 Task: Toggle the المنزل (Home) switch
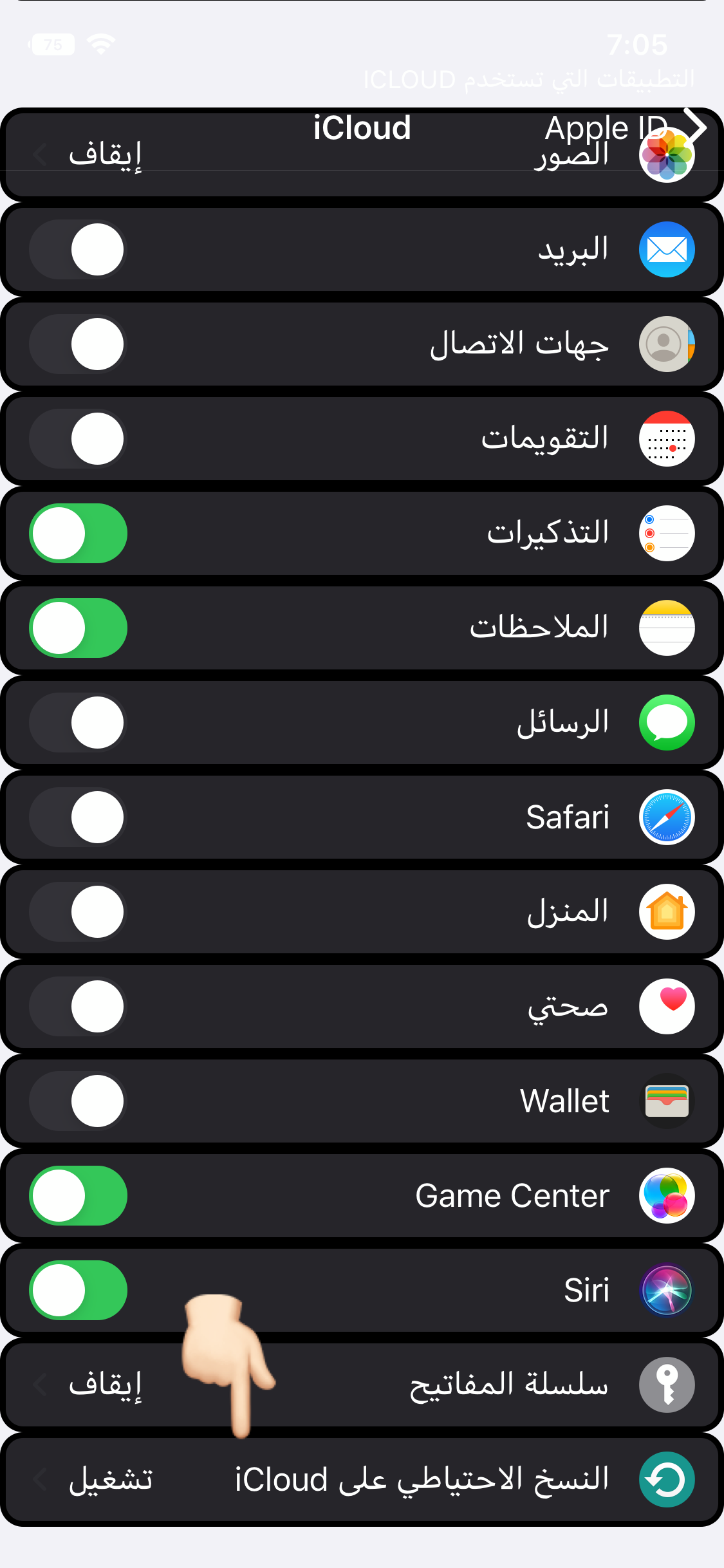[78, 911]
